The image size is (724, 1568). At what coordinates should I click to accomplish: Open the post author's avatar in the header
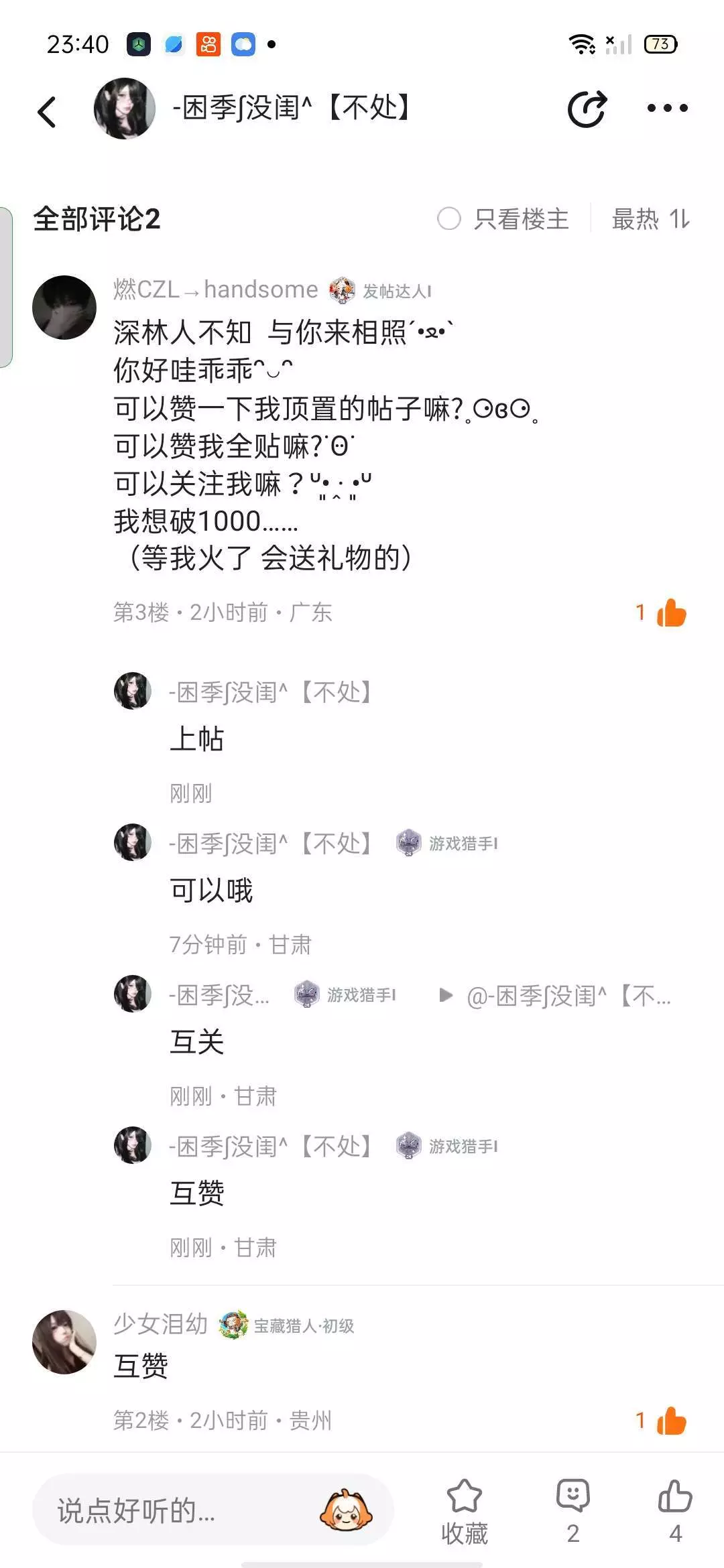coord(125,109)
